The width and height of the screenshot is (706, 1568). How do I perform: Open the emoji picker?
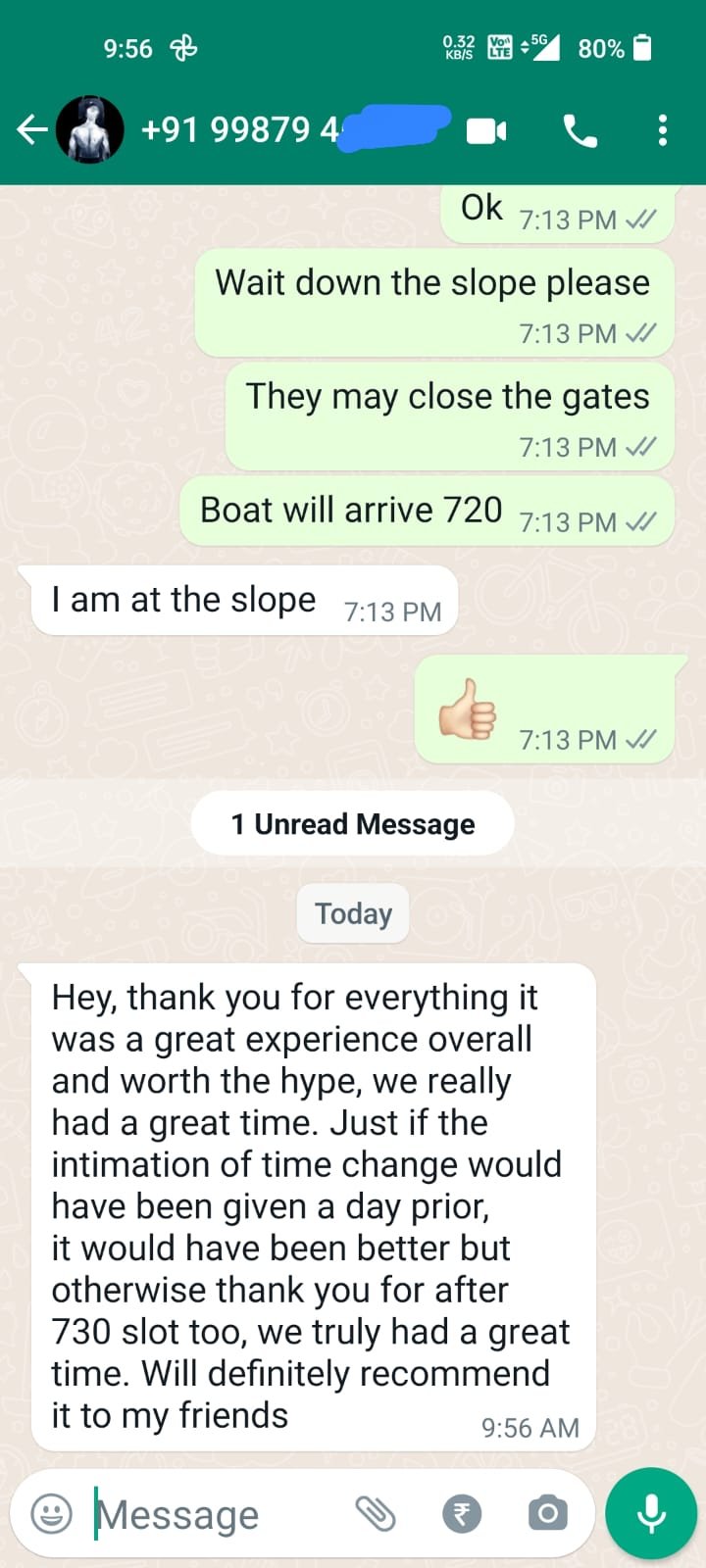pos(52,1514)
